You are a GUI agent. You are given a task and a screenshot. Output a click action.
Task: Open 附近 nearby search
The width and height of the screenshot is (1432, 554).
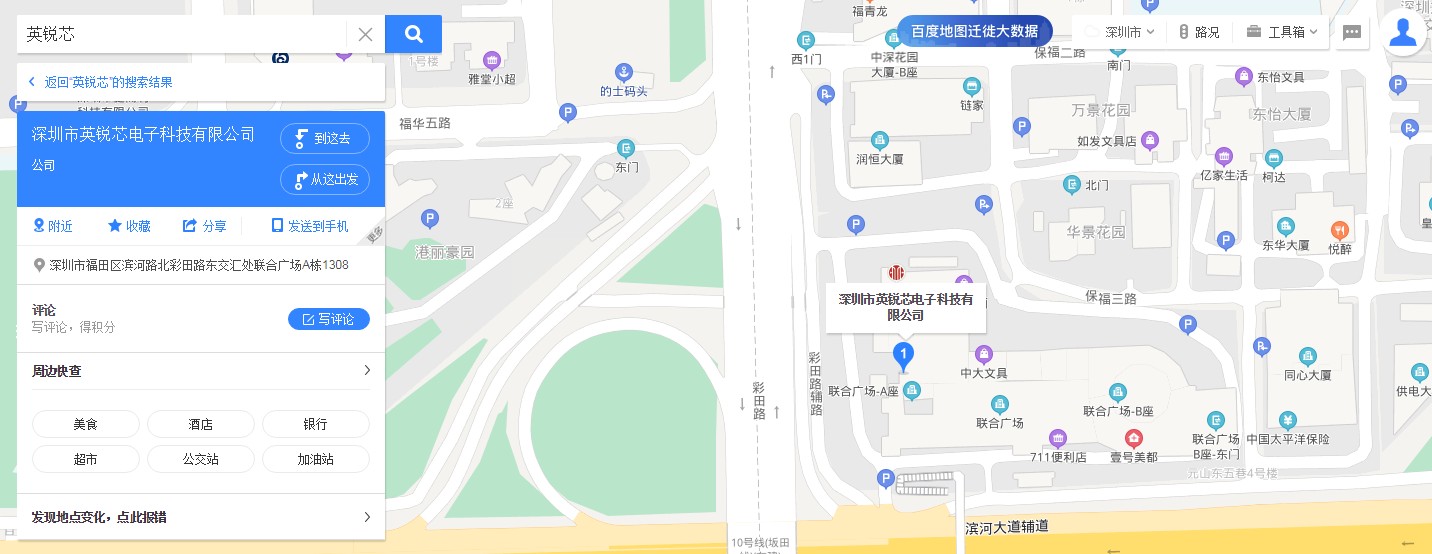53,226
